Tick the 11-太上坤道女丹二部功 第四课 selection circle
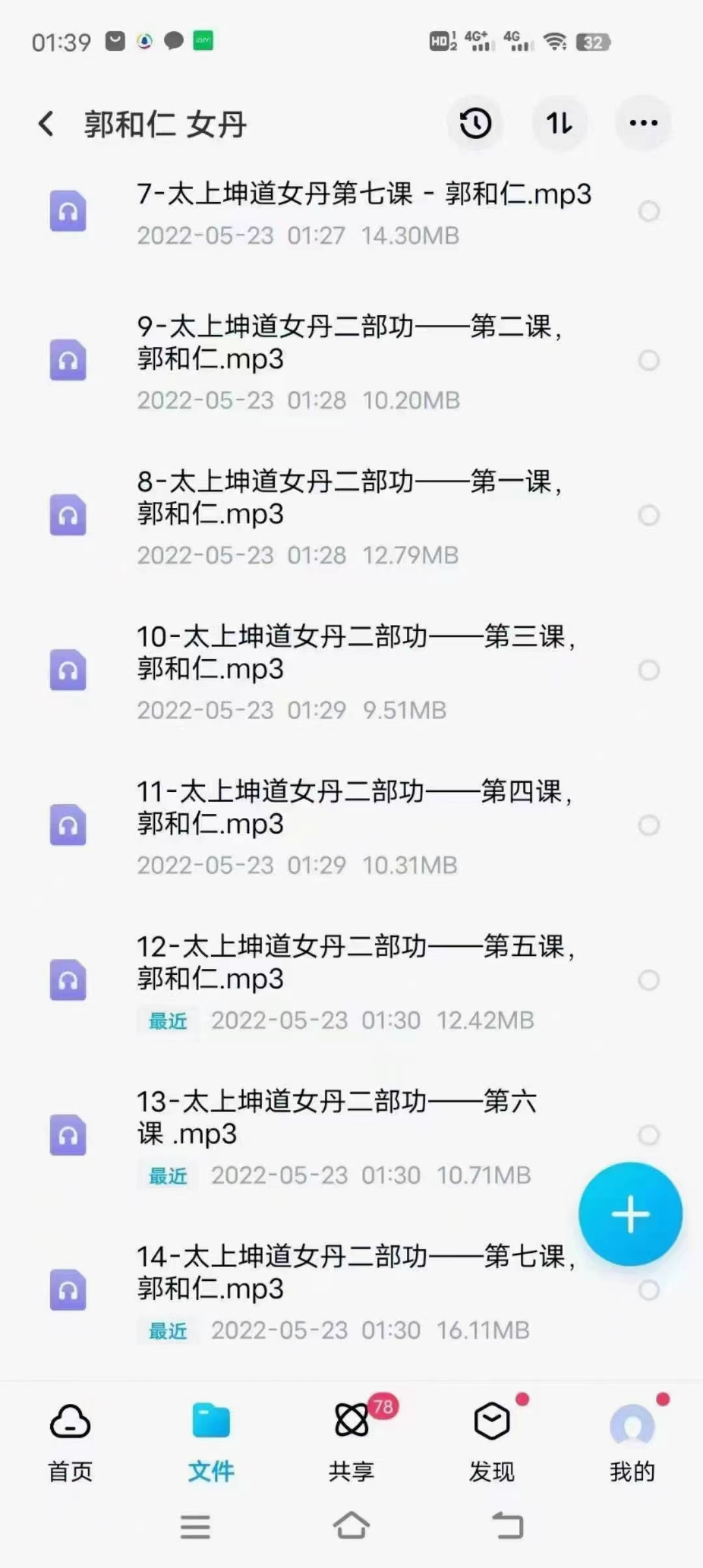 click(648, 825)
